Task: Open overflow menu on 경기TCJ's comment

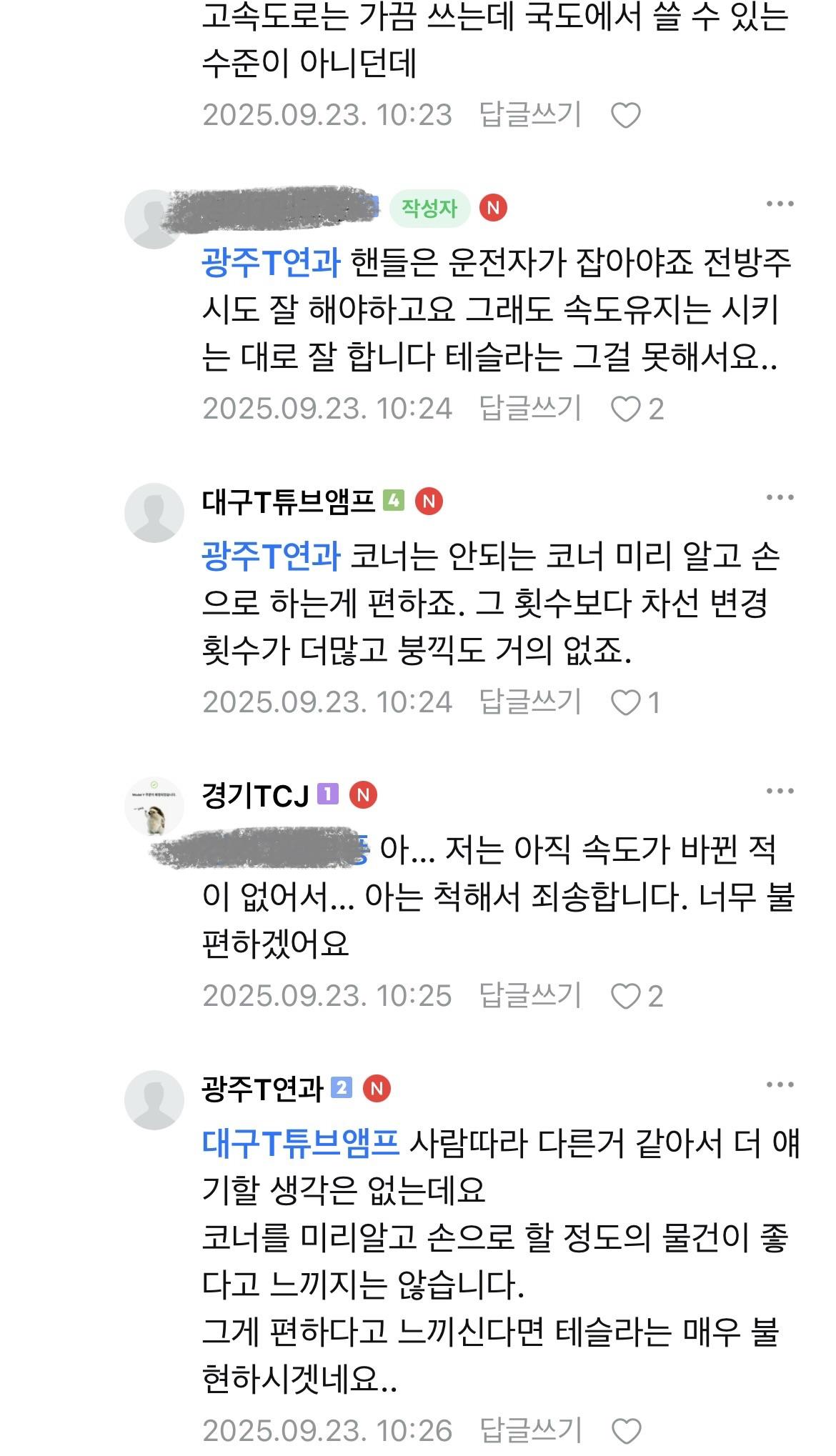Action: click(x=780, y=792)
